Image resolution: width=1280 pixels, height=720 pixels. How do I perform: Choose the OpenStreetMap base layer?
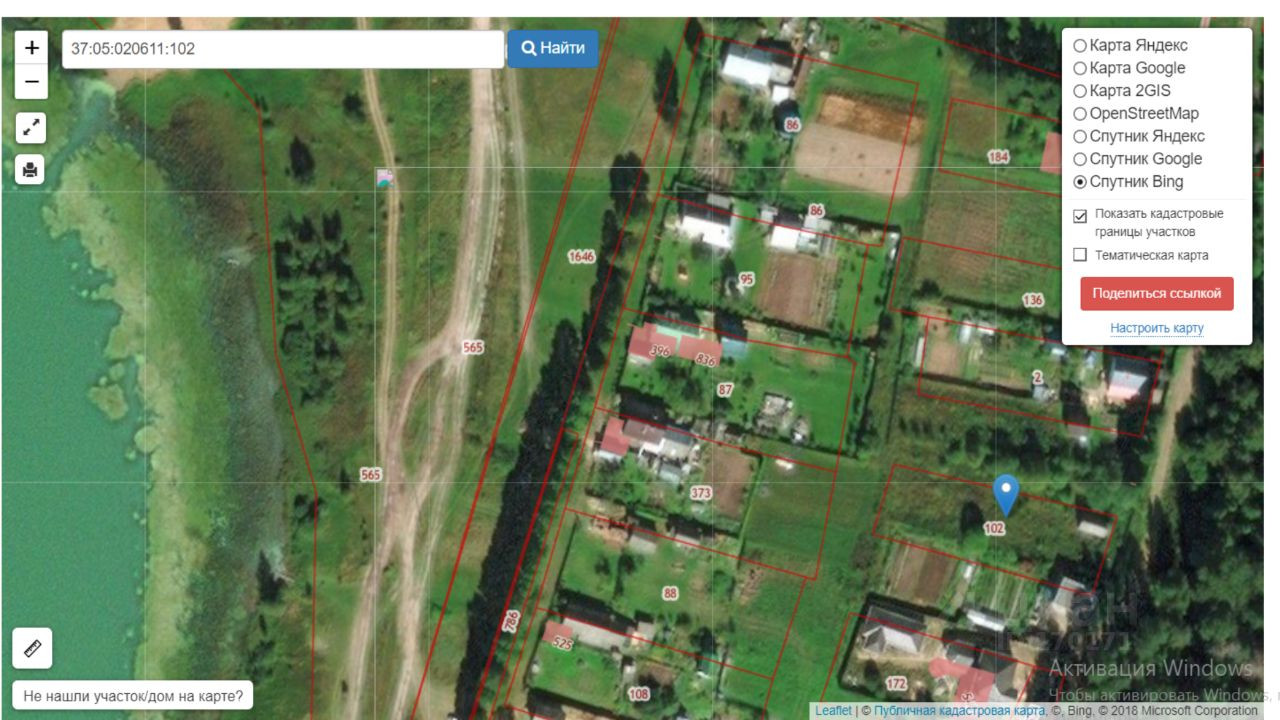click(x=1080, y=114)
